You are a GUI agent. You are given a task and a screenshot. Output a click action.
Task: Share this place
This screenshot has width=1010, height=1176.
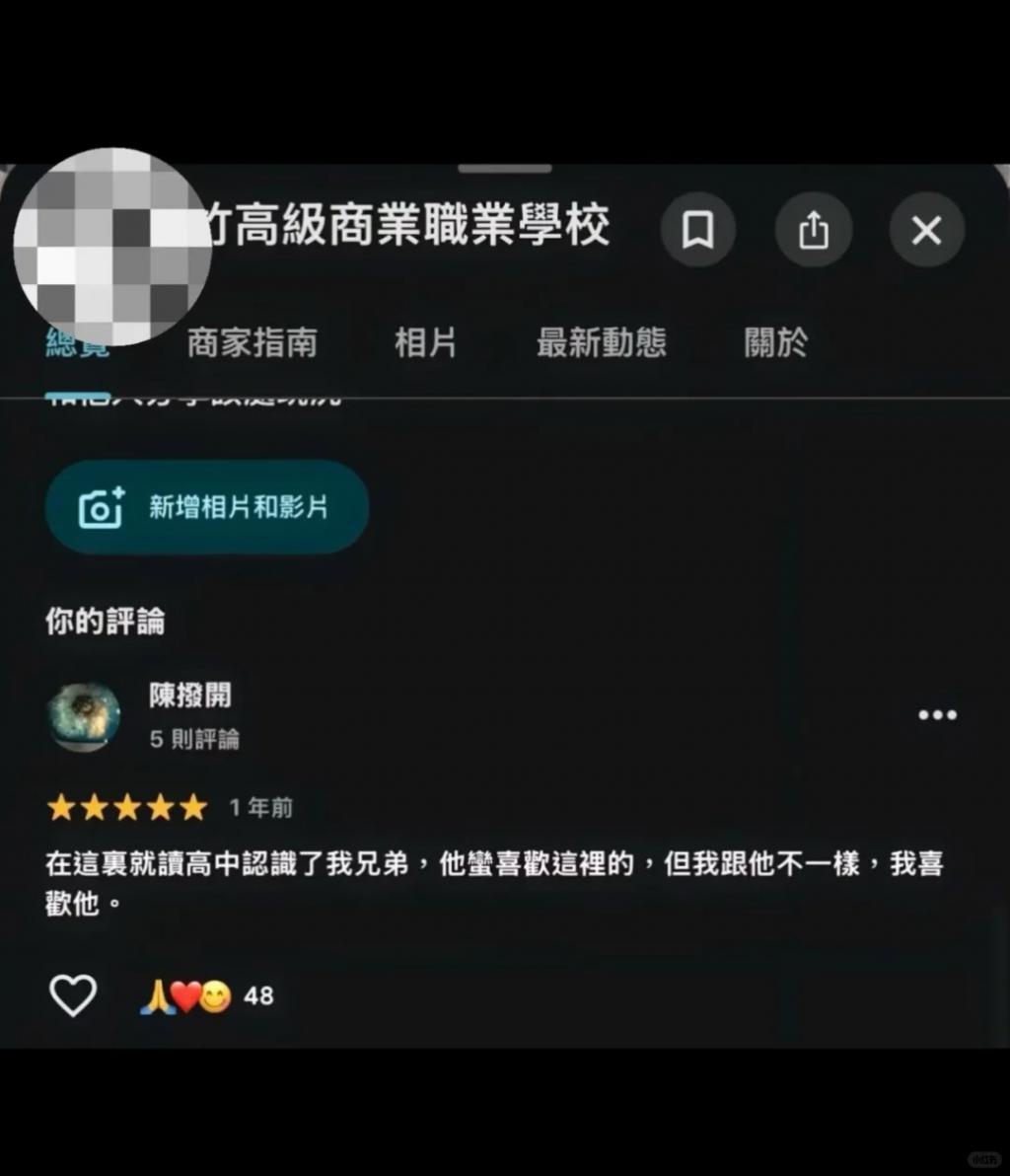(813, 231)
